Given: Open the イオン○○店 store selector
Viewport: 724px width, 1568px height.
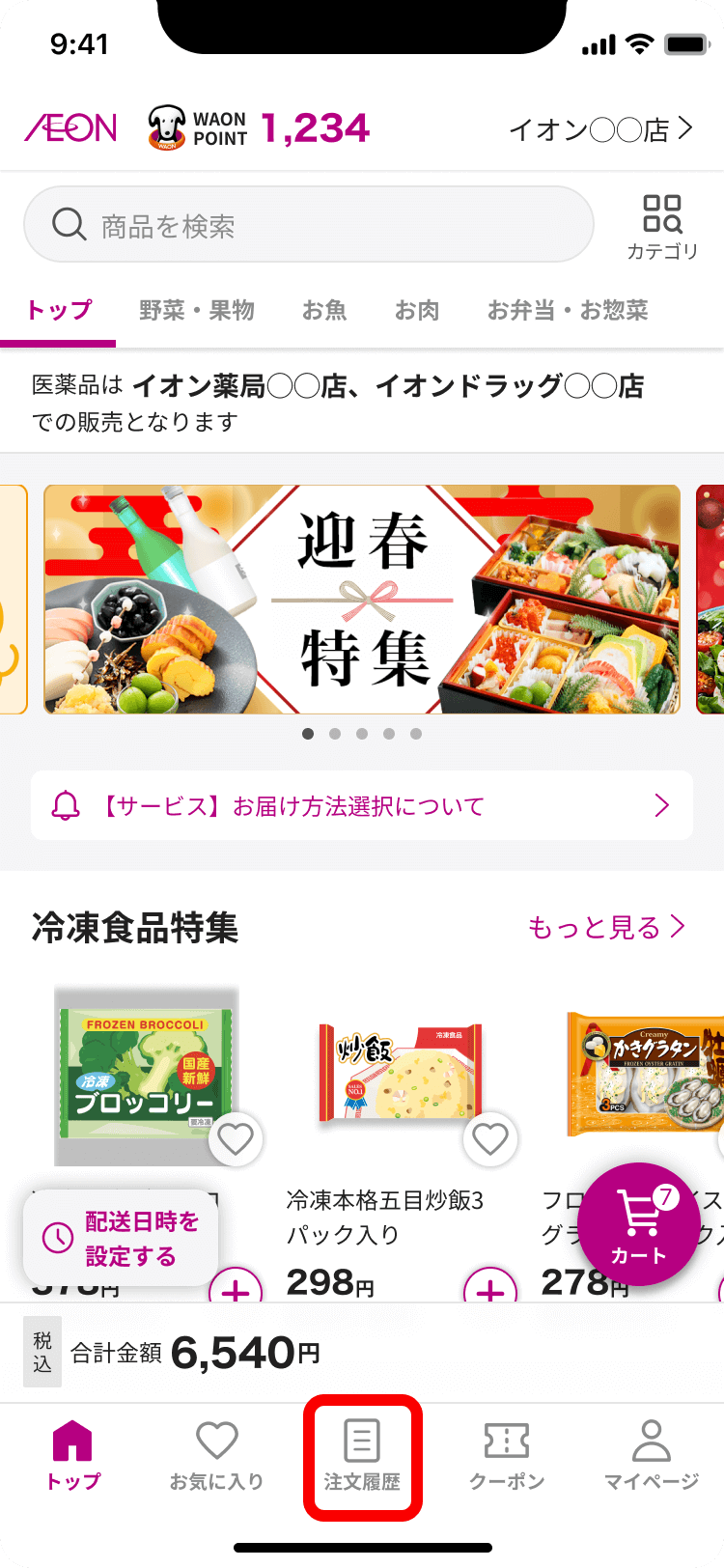Looking at the screenshot, I should 600,129.
